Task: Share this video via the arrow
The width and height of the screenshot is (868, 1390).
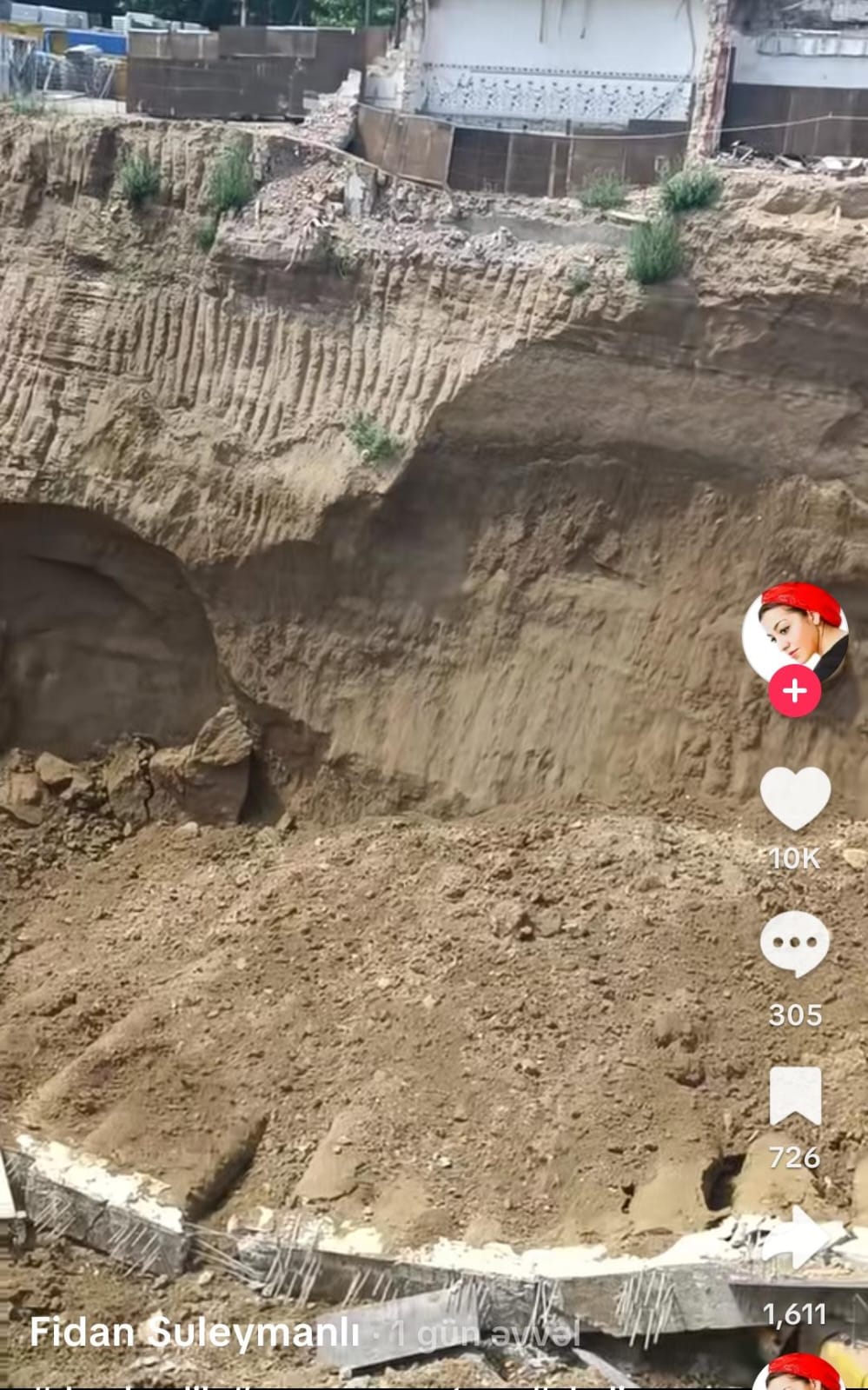Action: [795, 1240]
